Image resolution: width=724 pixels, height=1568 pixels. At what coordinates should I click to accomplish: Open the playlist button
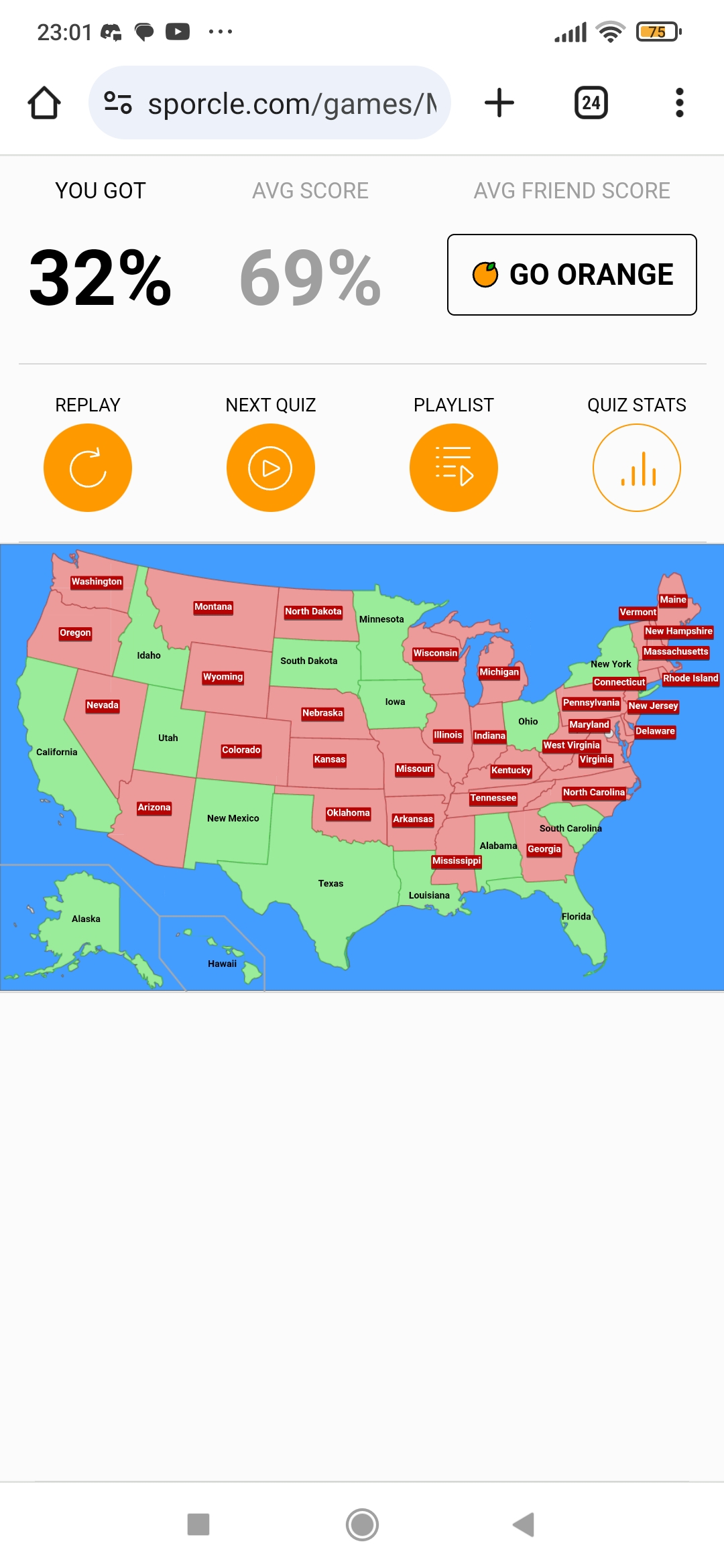point(454,468)
